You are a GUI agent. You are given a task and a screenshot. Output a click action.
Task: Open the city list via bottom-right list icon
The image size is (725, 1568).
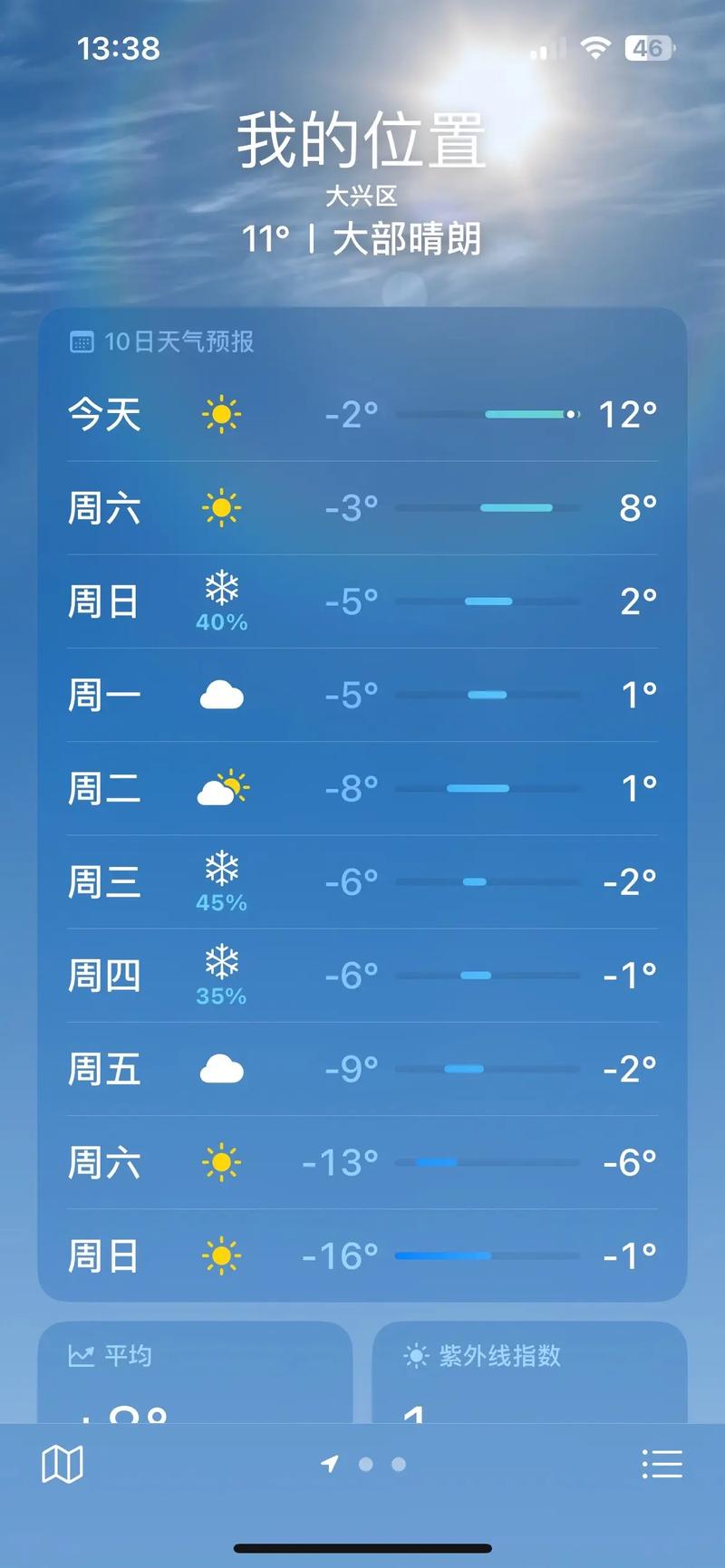tap(663, 1465)
